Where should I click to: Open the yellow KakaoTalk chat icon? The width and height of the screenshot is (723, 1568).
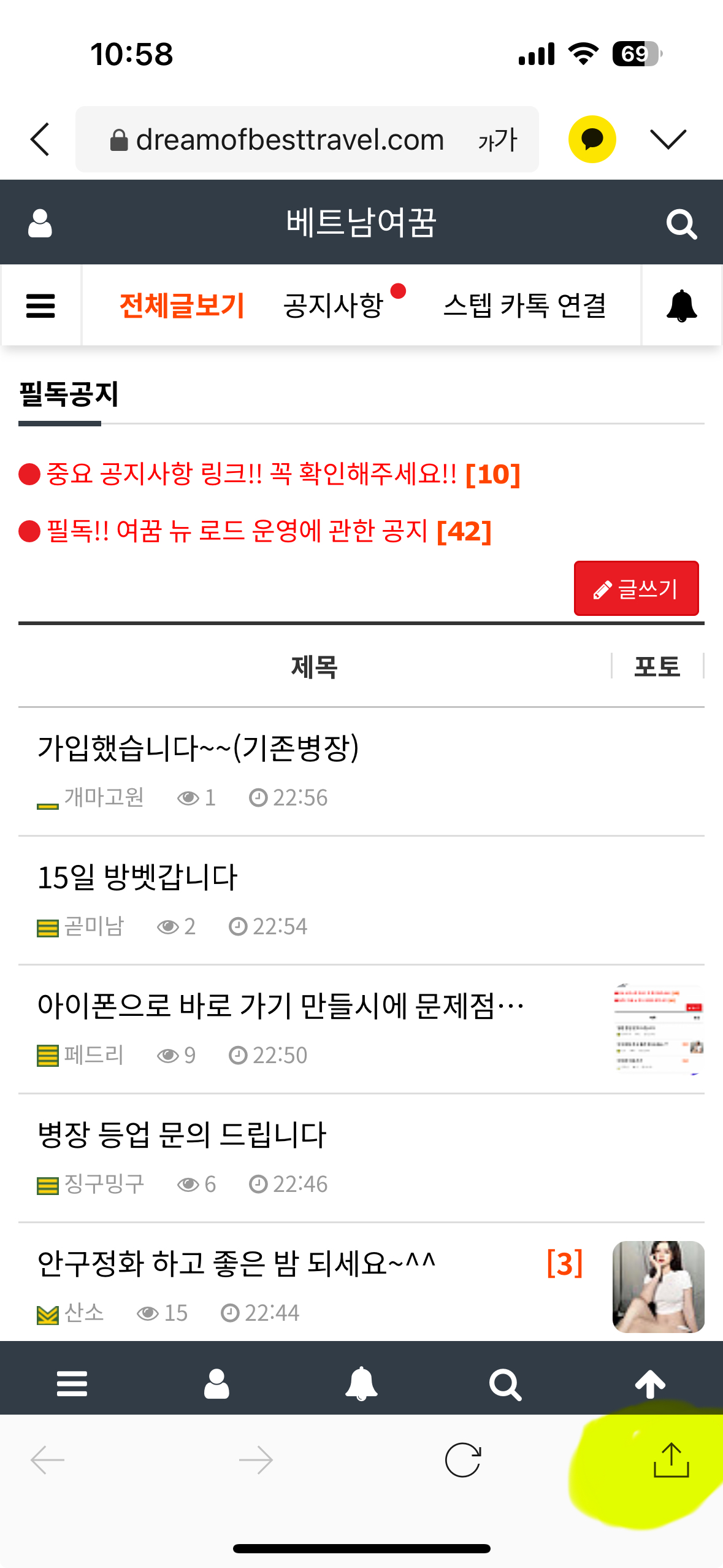[592, 139]
